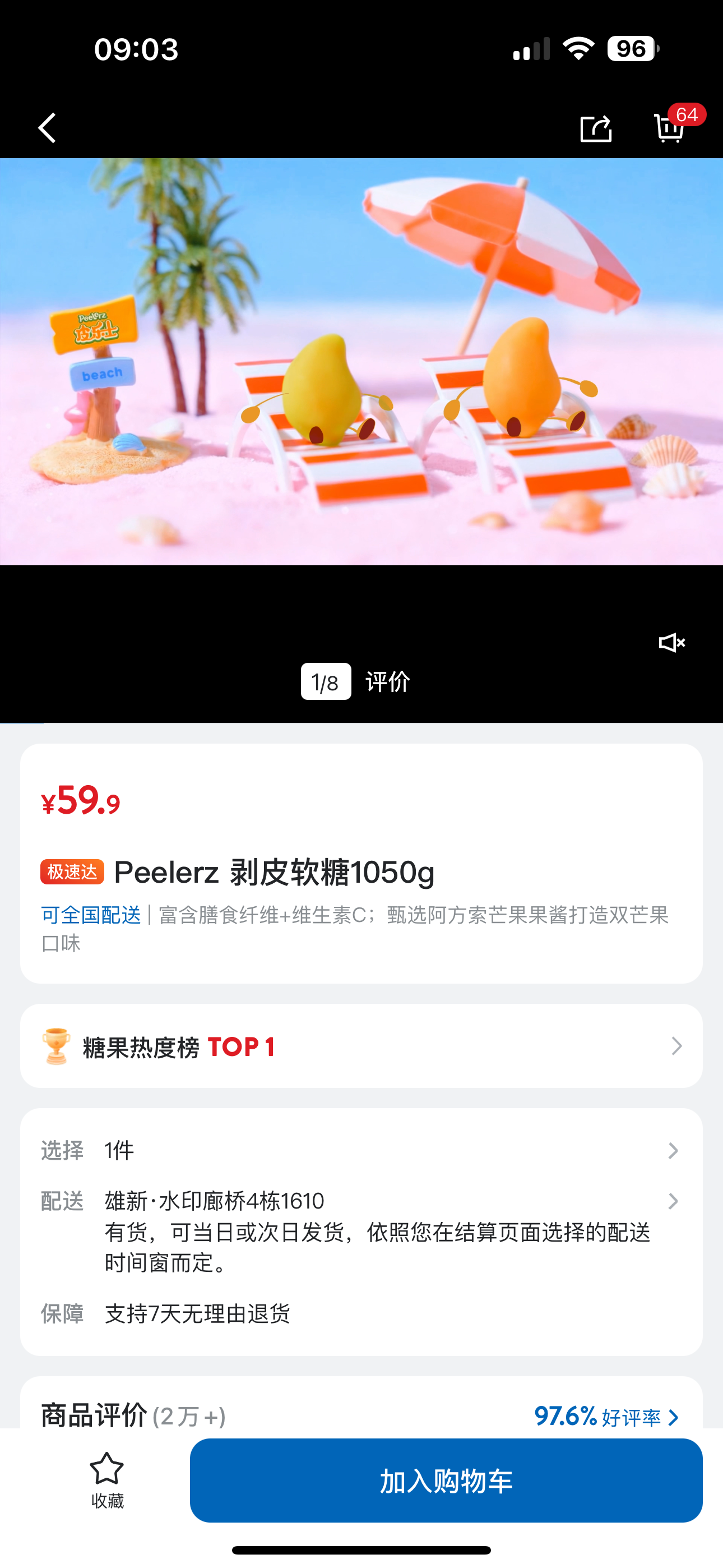Go back to the previous page
Screen dimensions: 723x1568
tap(48, 128)
